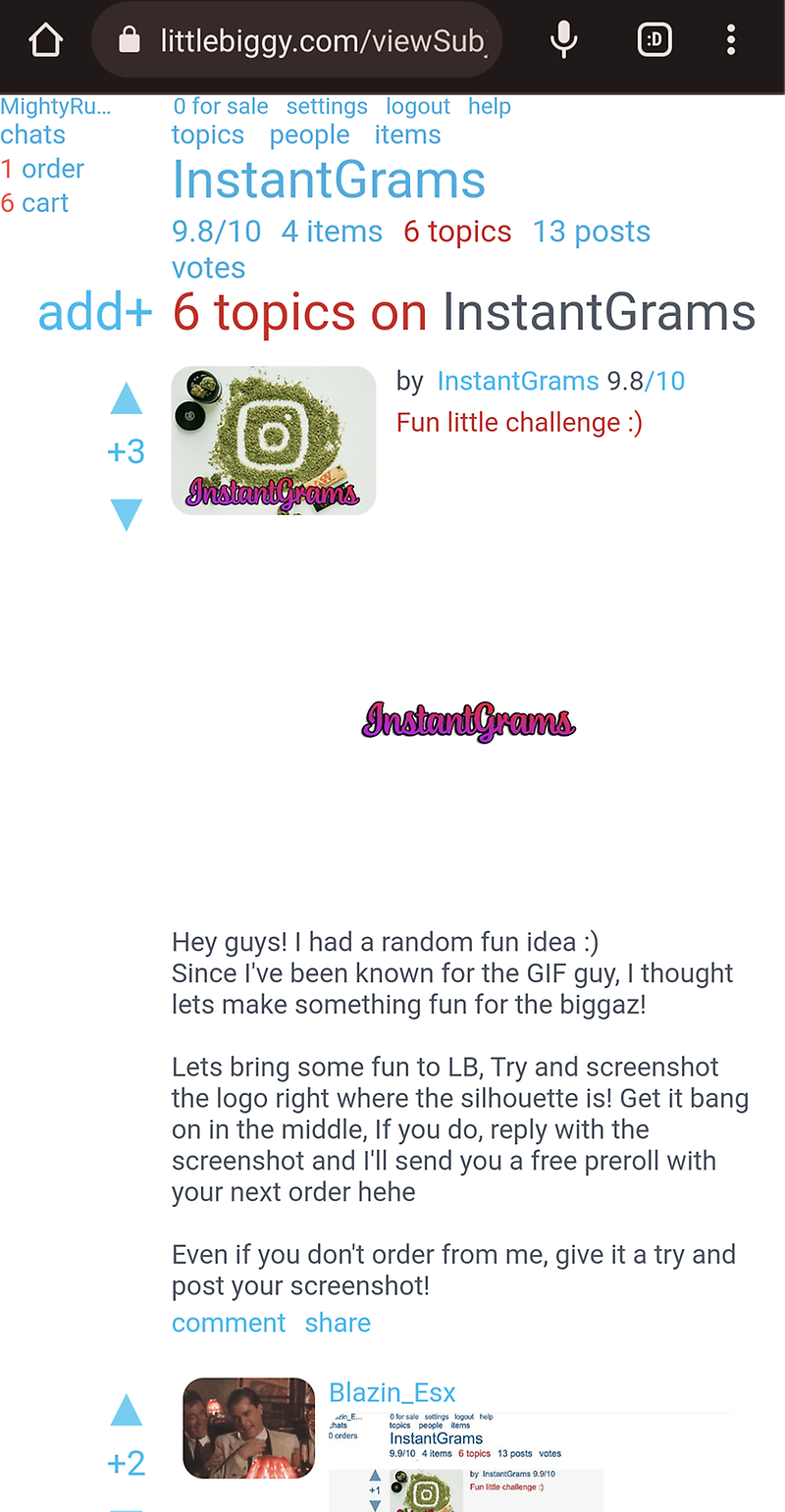Open the settings link
Viewport: 785px width, 1512px height.
coord(327,106)
